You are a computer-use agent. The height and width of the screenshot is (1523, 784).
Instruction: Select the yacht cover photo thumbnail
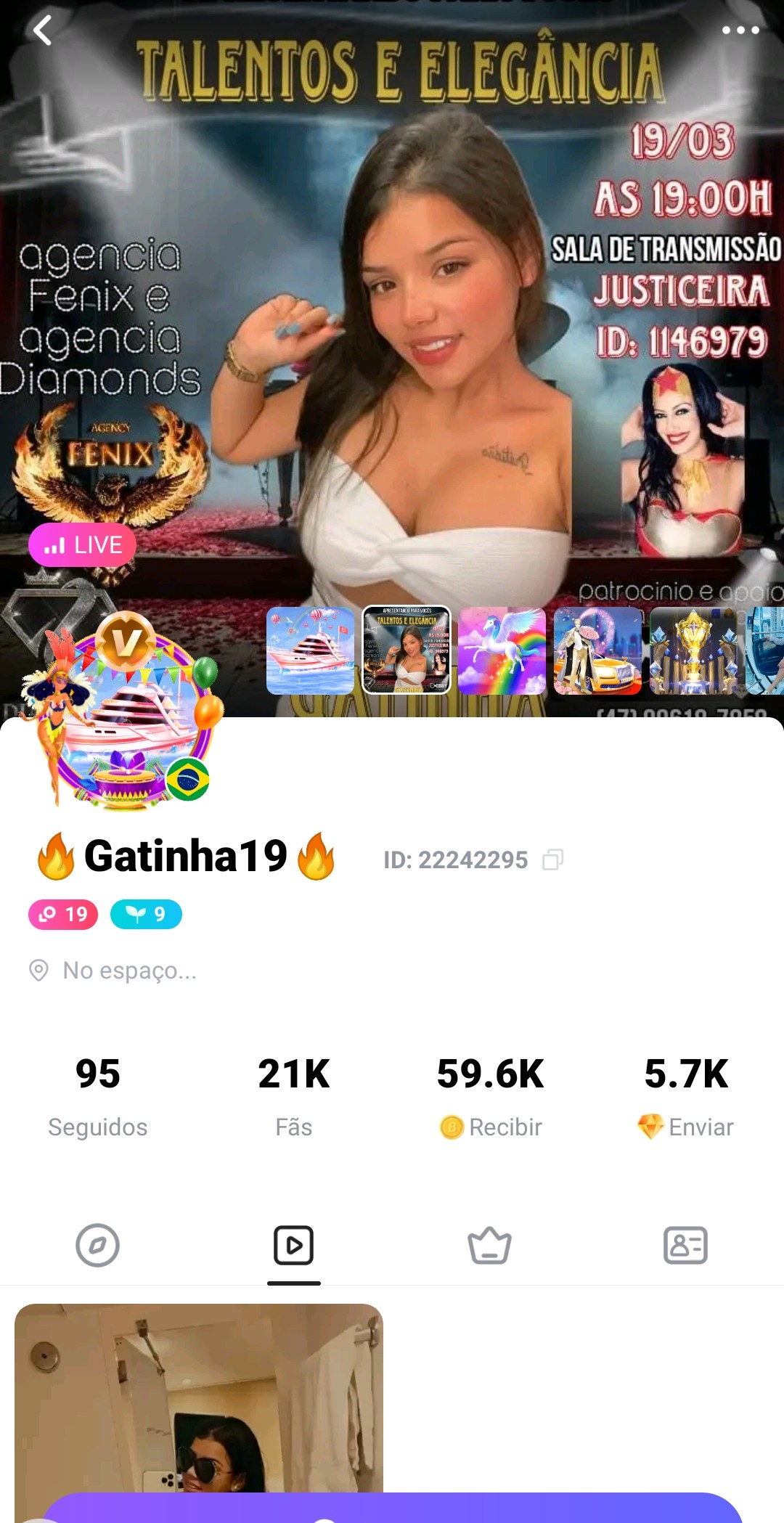311,650
